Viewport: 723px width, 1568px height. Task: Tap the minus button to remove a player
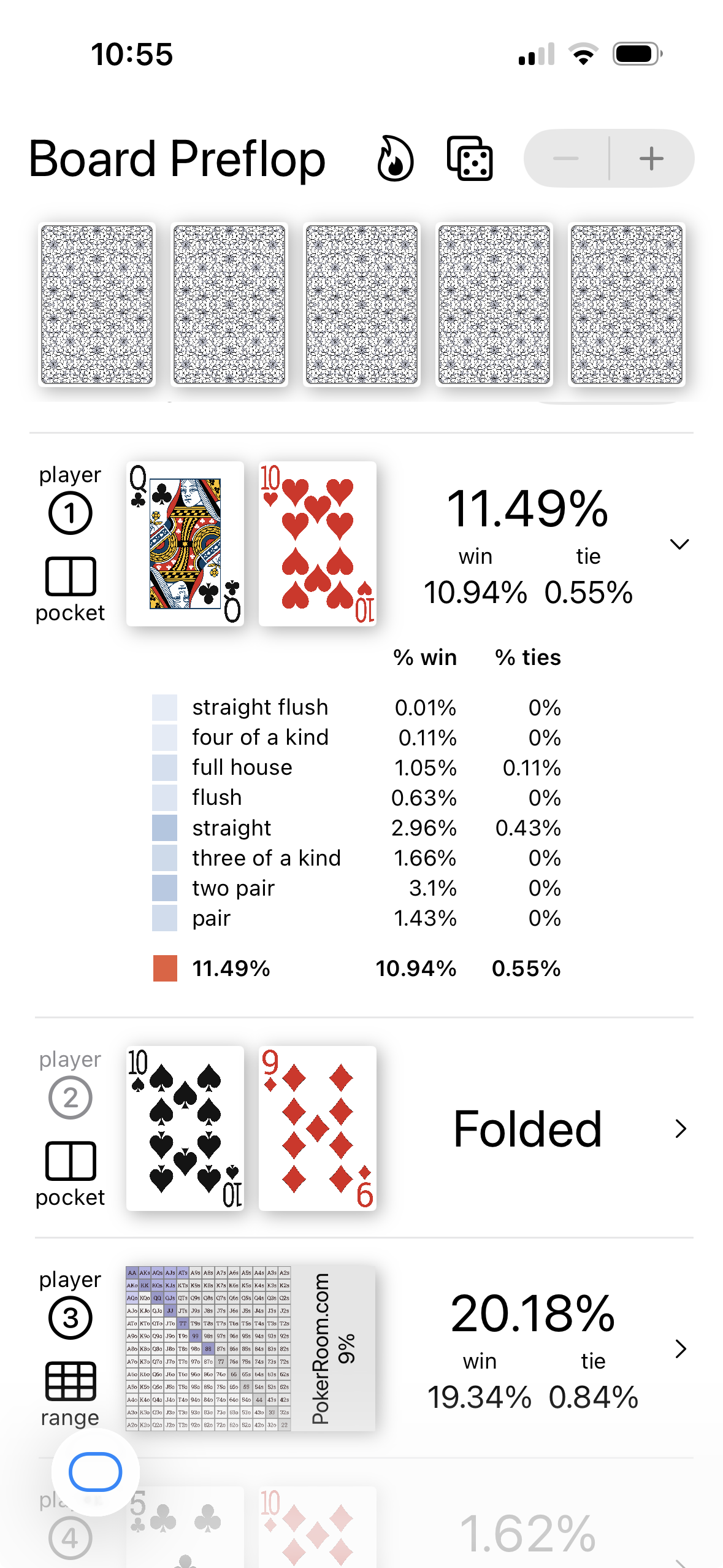(x=565, y=158)
